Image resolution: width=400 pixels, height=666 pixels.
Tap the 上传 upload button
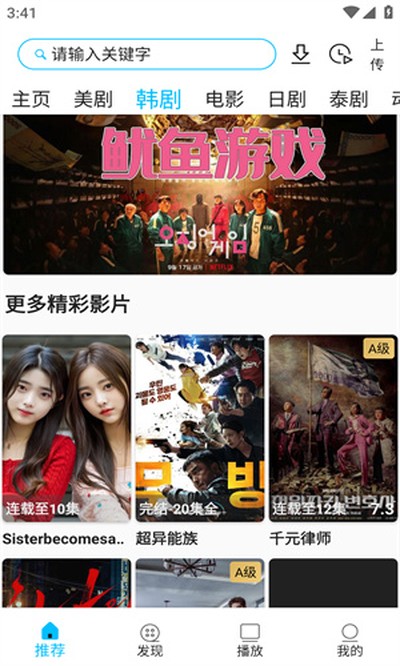(x=377, y=54)
